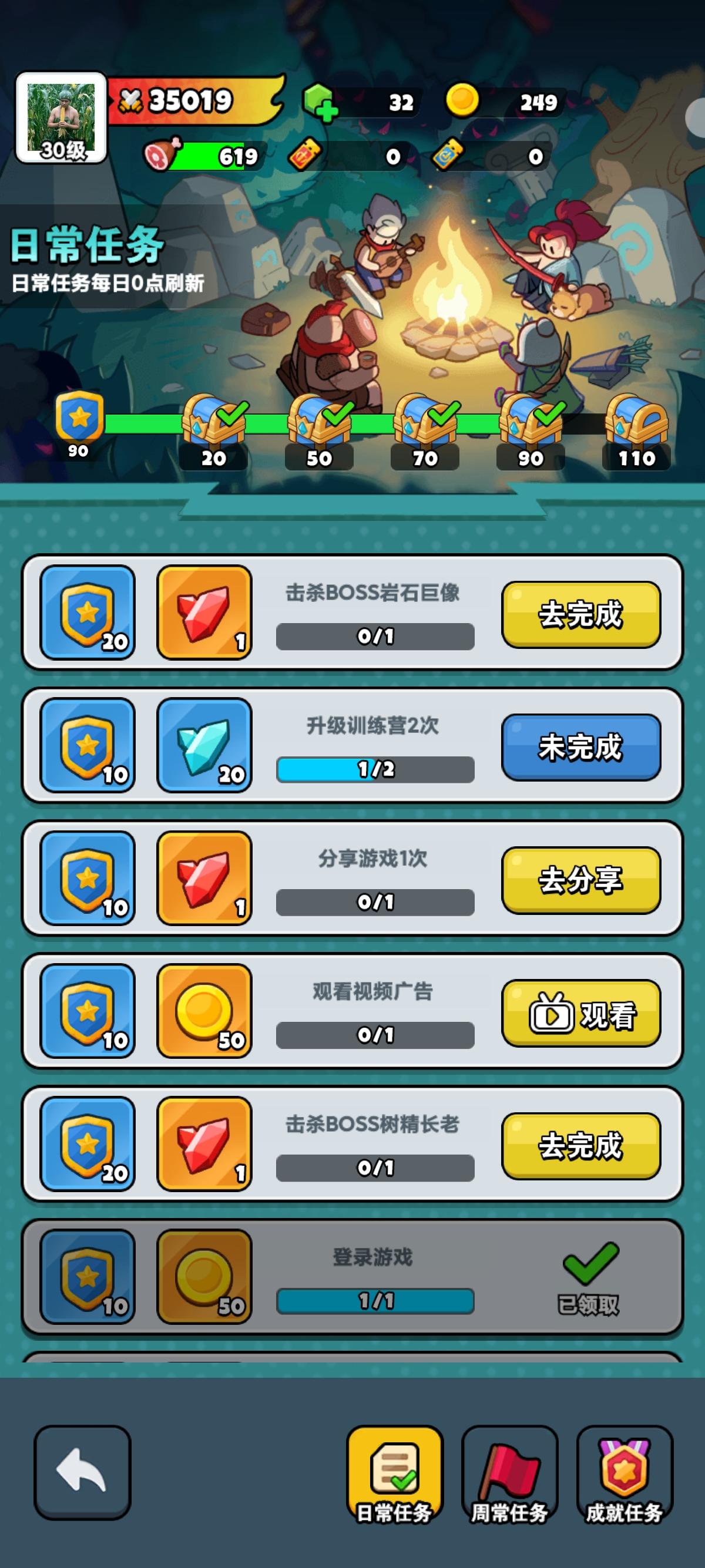705x1568 pixels.
Task: Tap the coin reward icon on 观看视频广告 task
Action: (x=204, y=1011)
